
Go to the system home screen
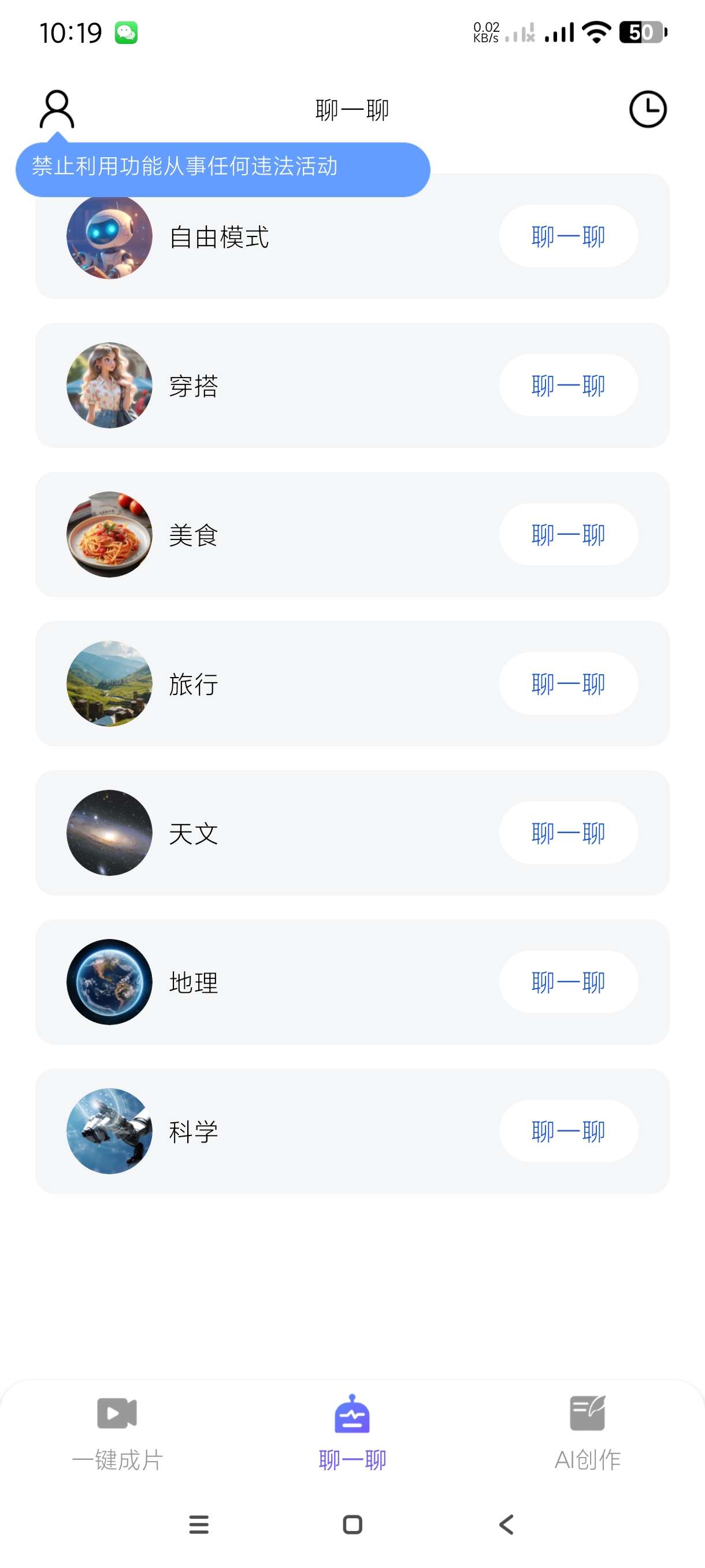tap(352, 1524)
